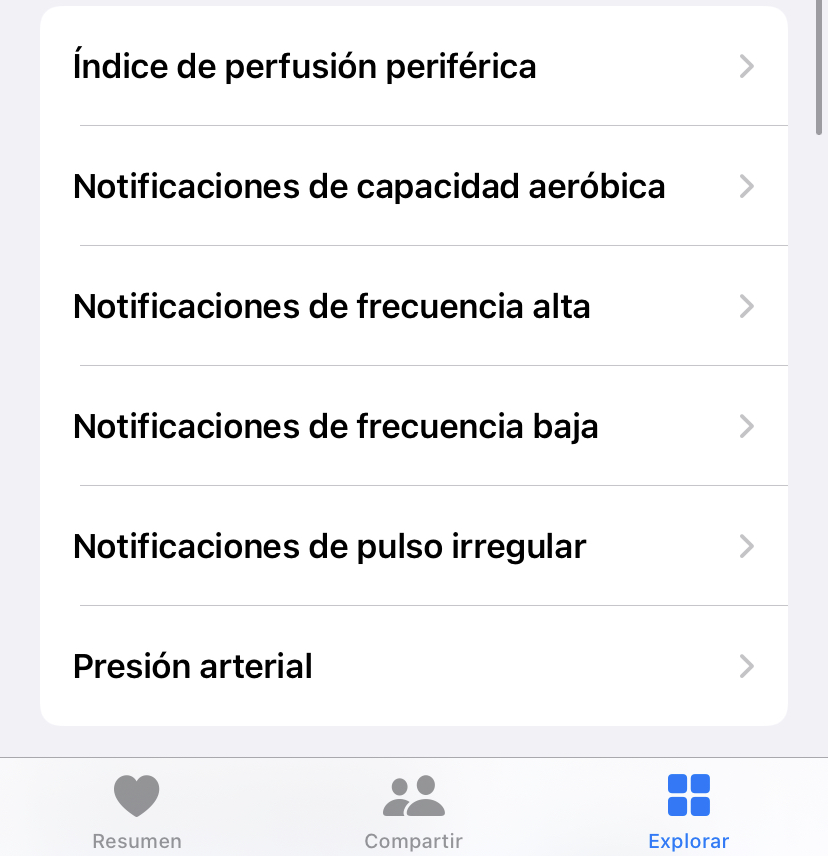Click the arrow next to Notificaciones de pulso irregular

(x=746, y=546)
